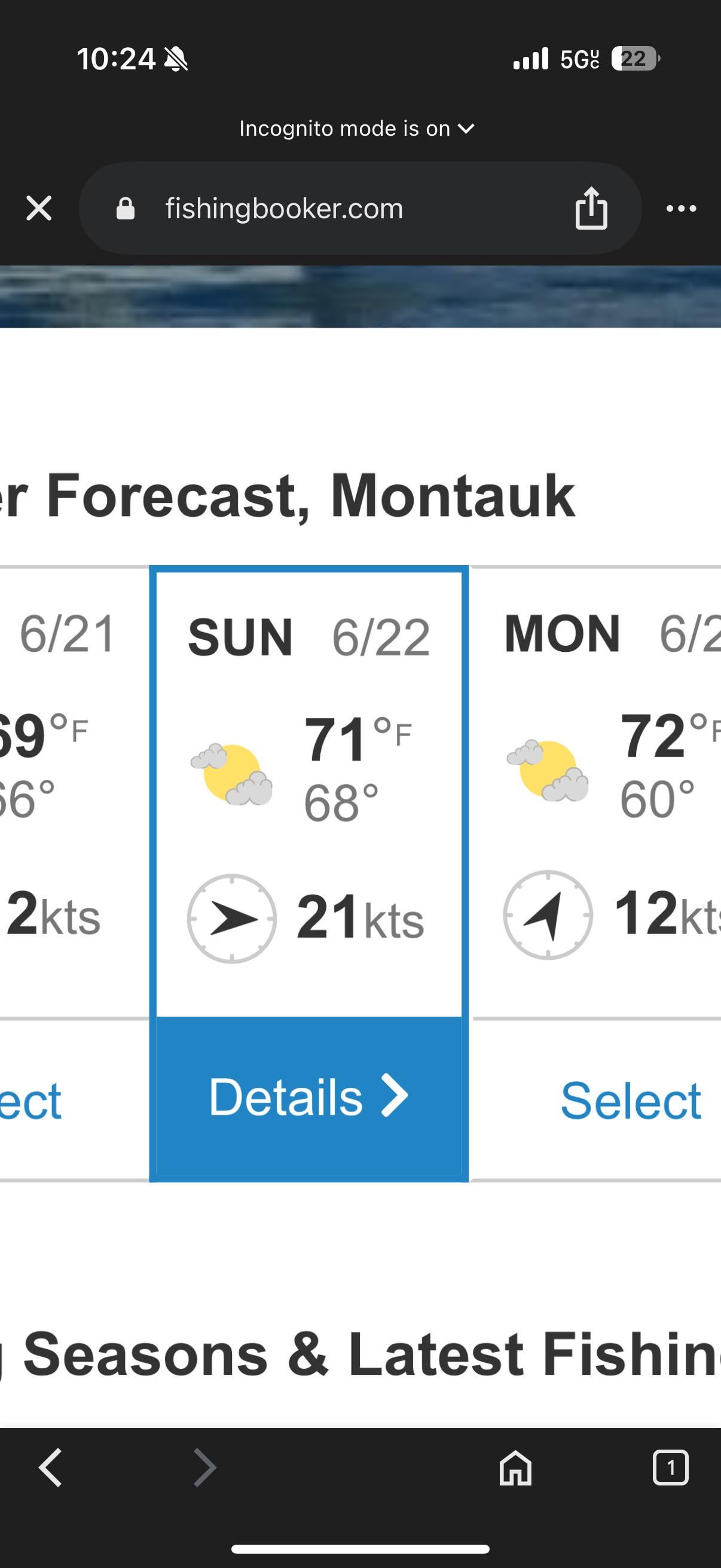Screen dimensions: 721x1568
Task: Open the tab switcher
Action: pos(670,1468)
